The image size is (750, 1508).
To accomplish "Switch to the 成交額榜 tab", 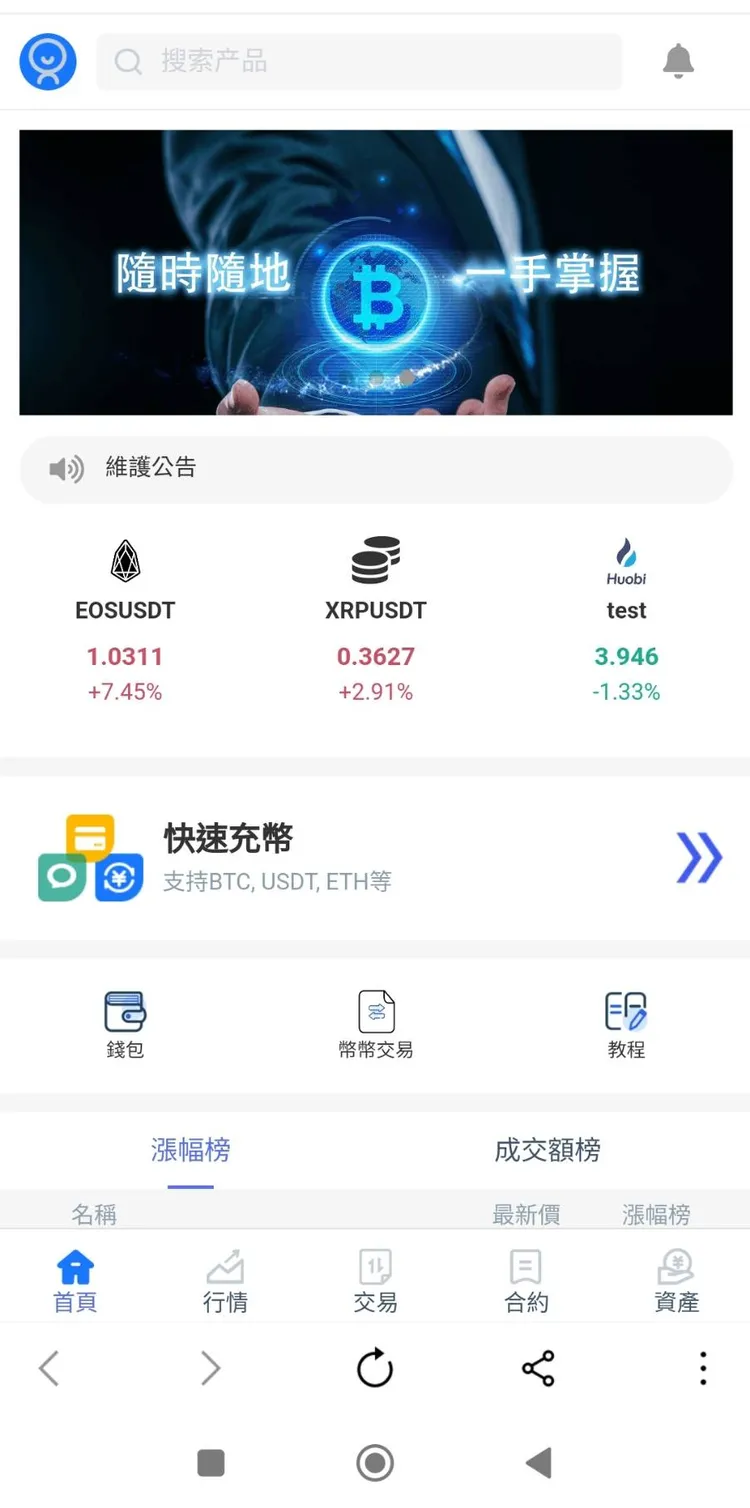I will coord(545,1150).
